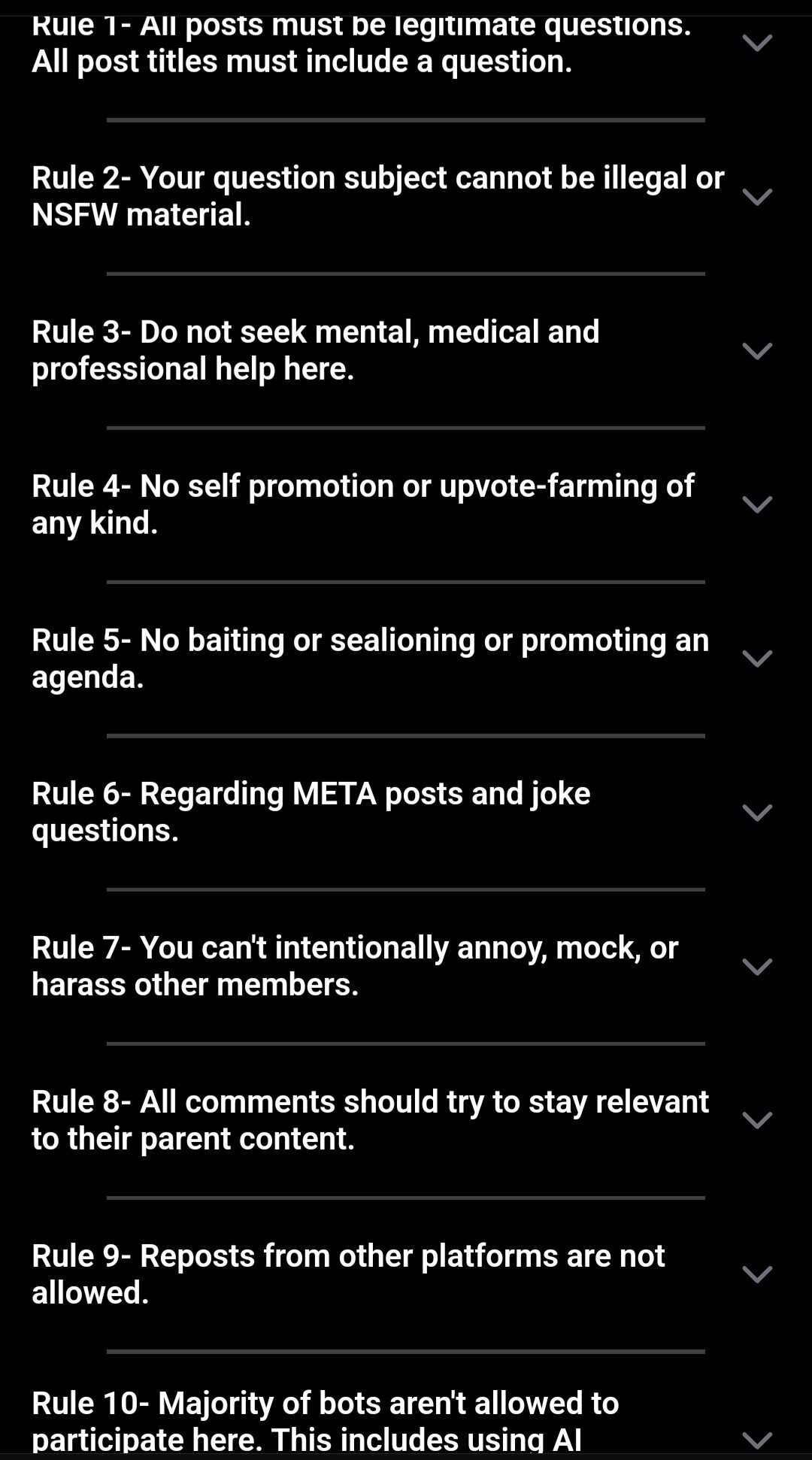812x1460 pixels.
Task: Expand Rule 8 about relevant comments
Action: (757, 1120)
